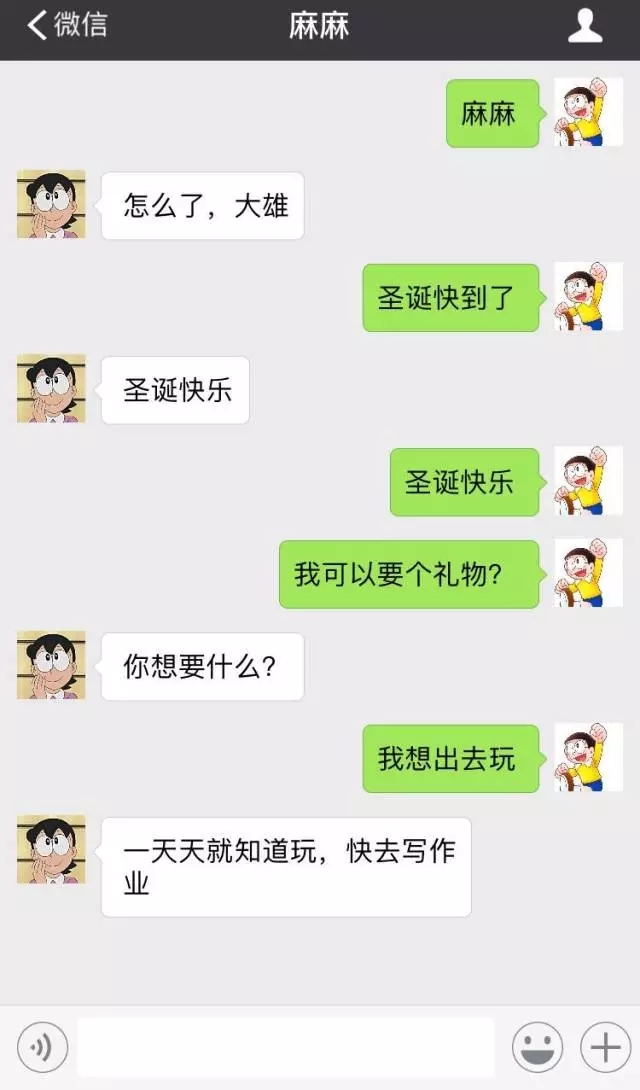
Task: Open the emoji sticker panel
Action: click(x=537, y=1047)
